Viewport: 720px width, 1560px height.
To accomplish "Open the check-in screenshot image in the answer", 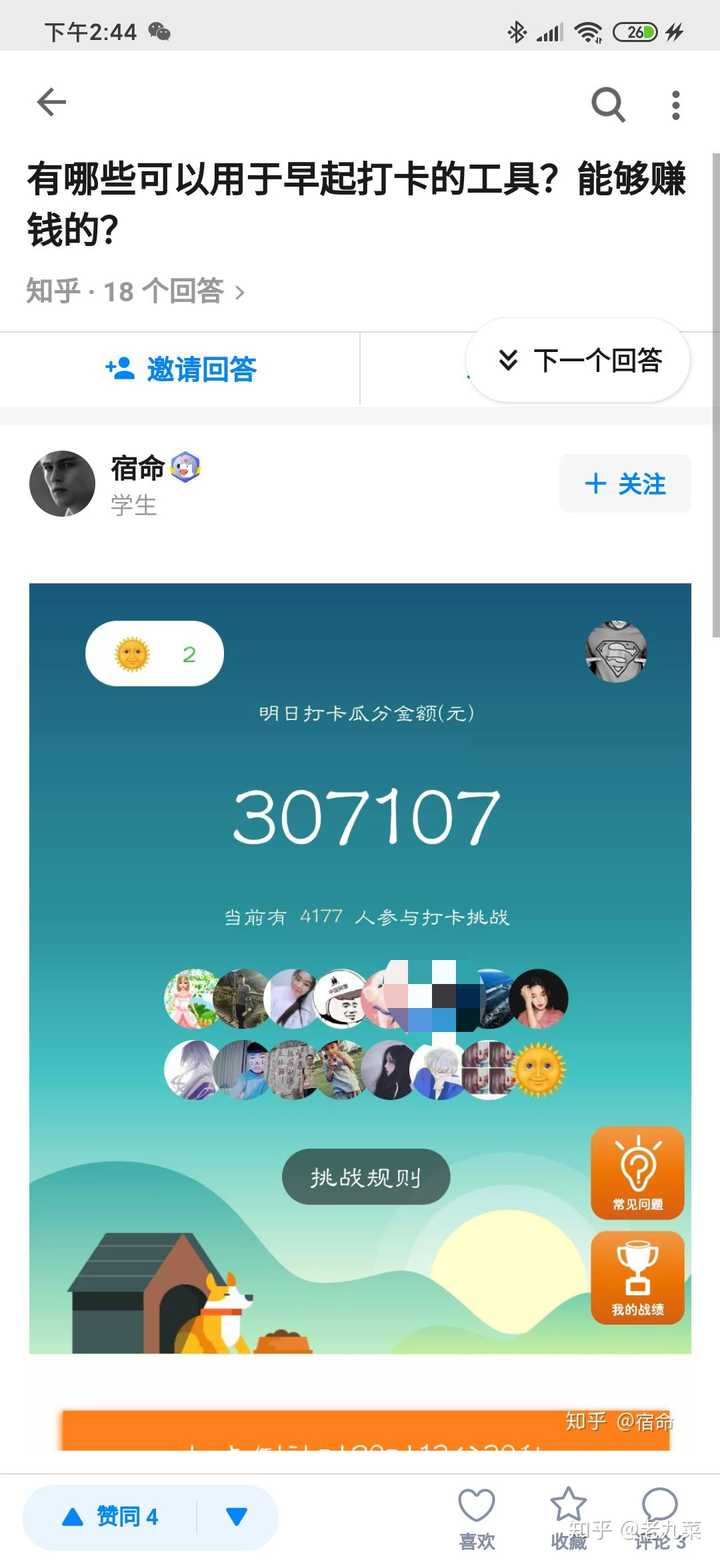I will pos(360,968).
